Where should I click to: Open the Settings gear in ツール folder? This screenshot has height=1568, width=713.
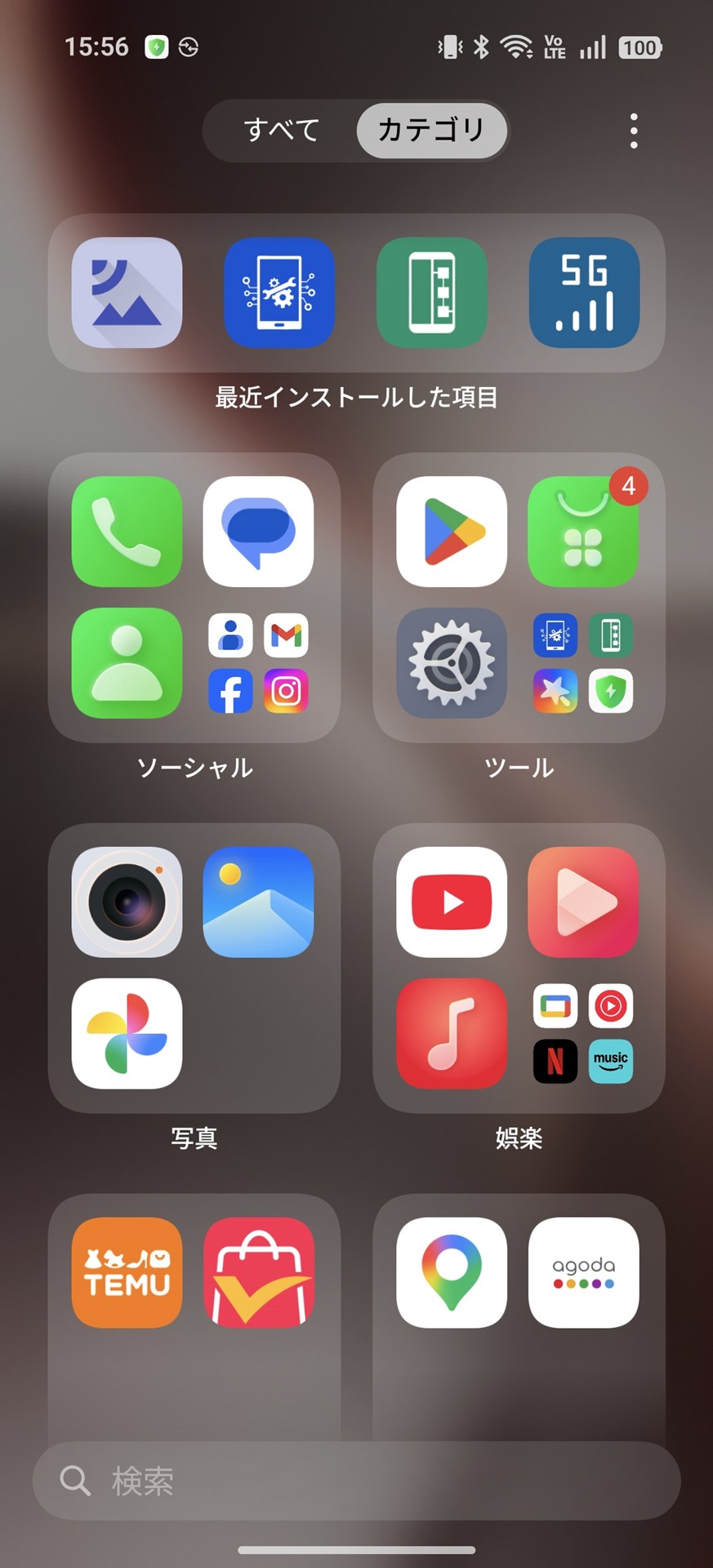pos(451,663)
